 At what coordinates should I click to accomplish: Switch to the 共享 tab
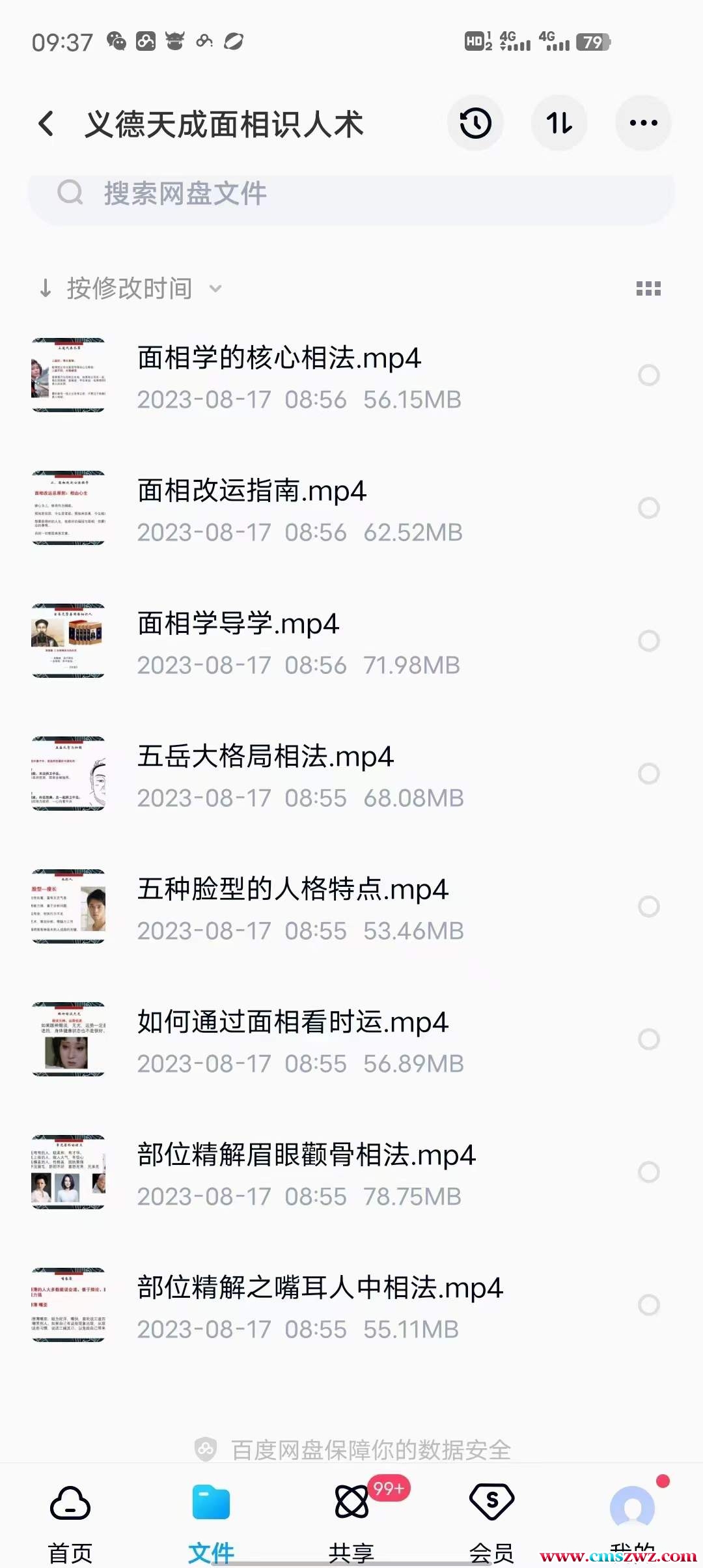[351, 1517]
